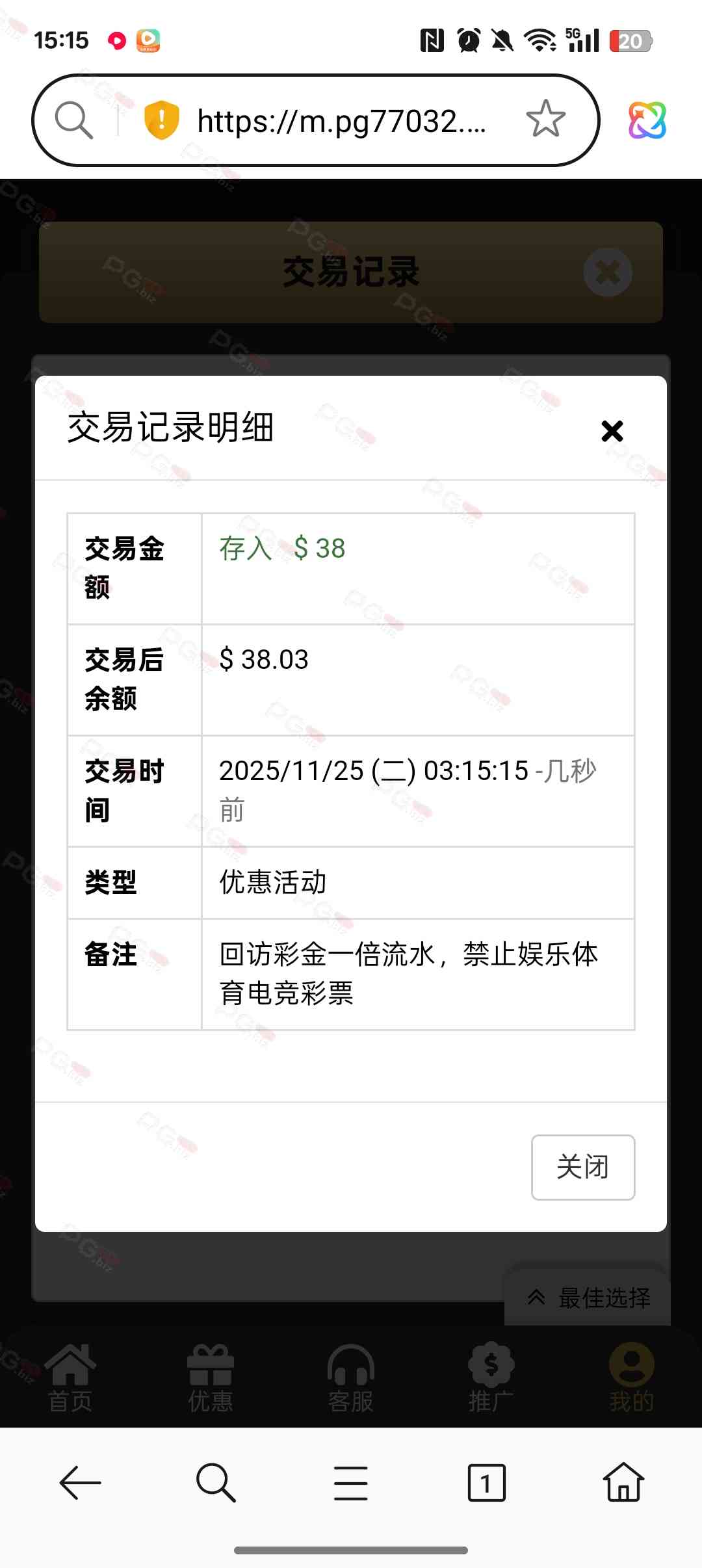Bookmark this page with the star icon
This screenshot has width=702, height=1568.
click(545, 119)
